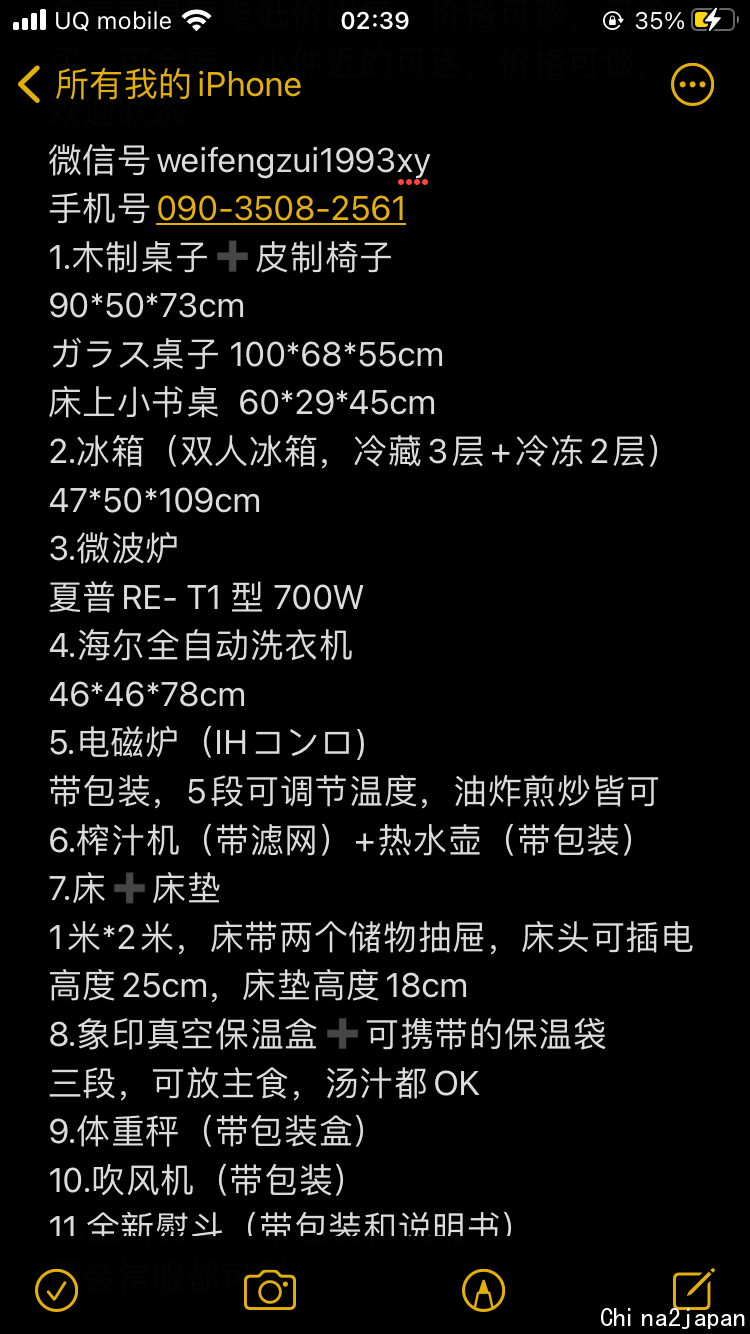Image resolution: width=750 pixels, height=1334 pixels.
Task: Open the camera to attach a photo
Action: click(270, 1291)
